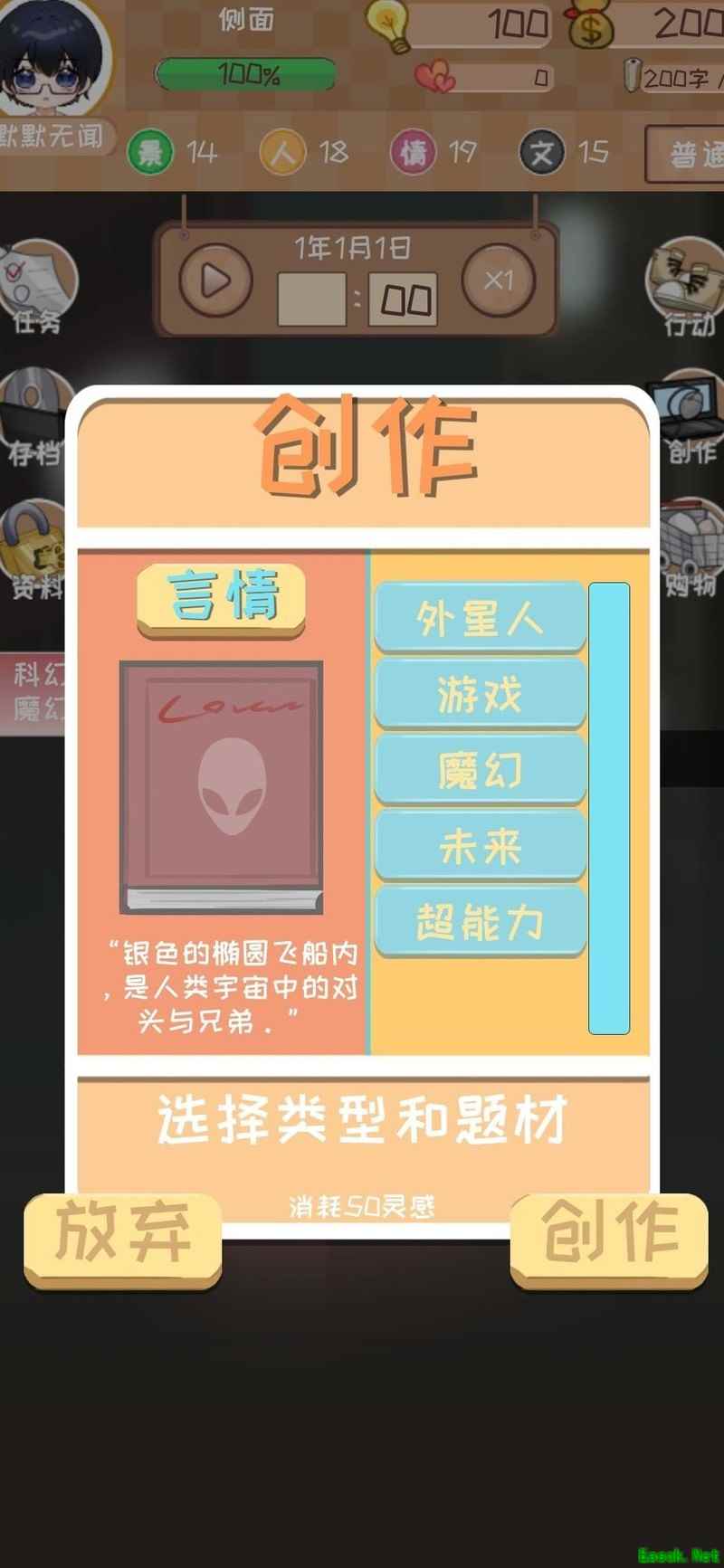Select the 外星人 theme option
Screen dimensions: 724x1568
tap(480, 618)
